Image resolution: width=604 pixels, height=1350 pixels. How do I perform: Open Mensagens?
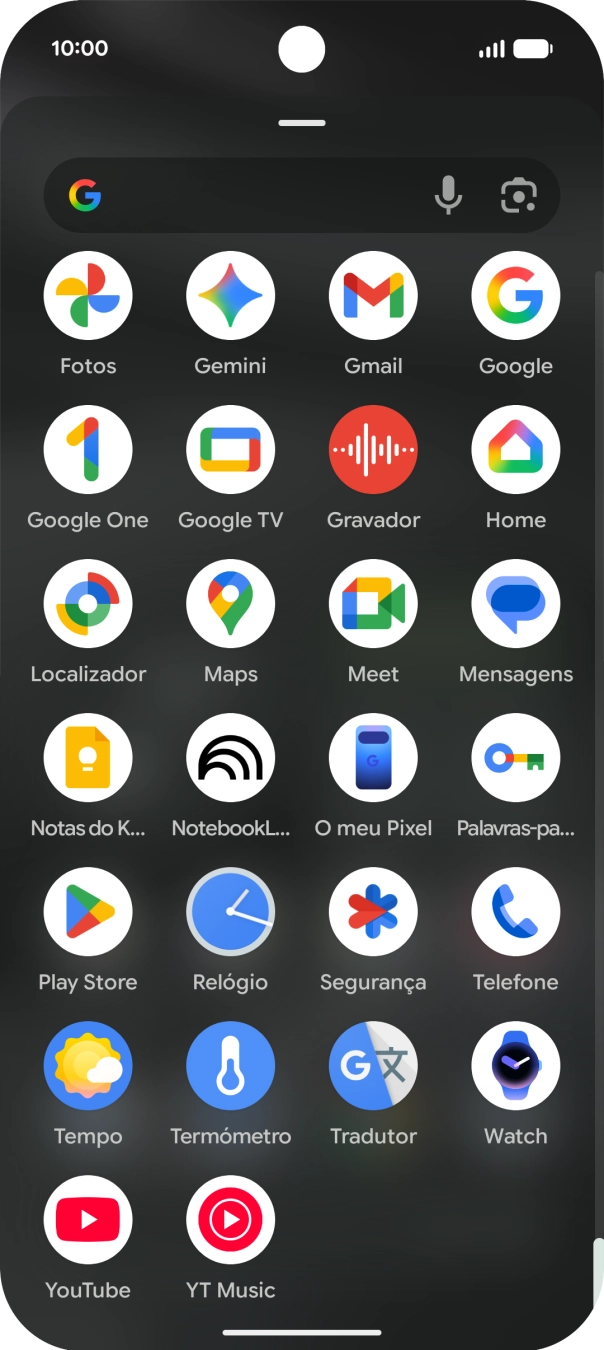pyautogui.click(x=515, y=604)
